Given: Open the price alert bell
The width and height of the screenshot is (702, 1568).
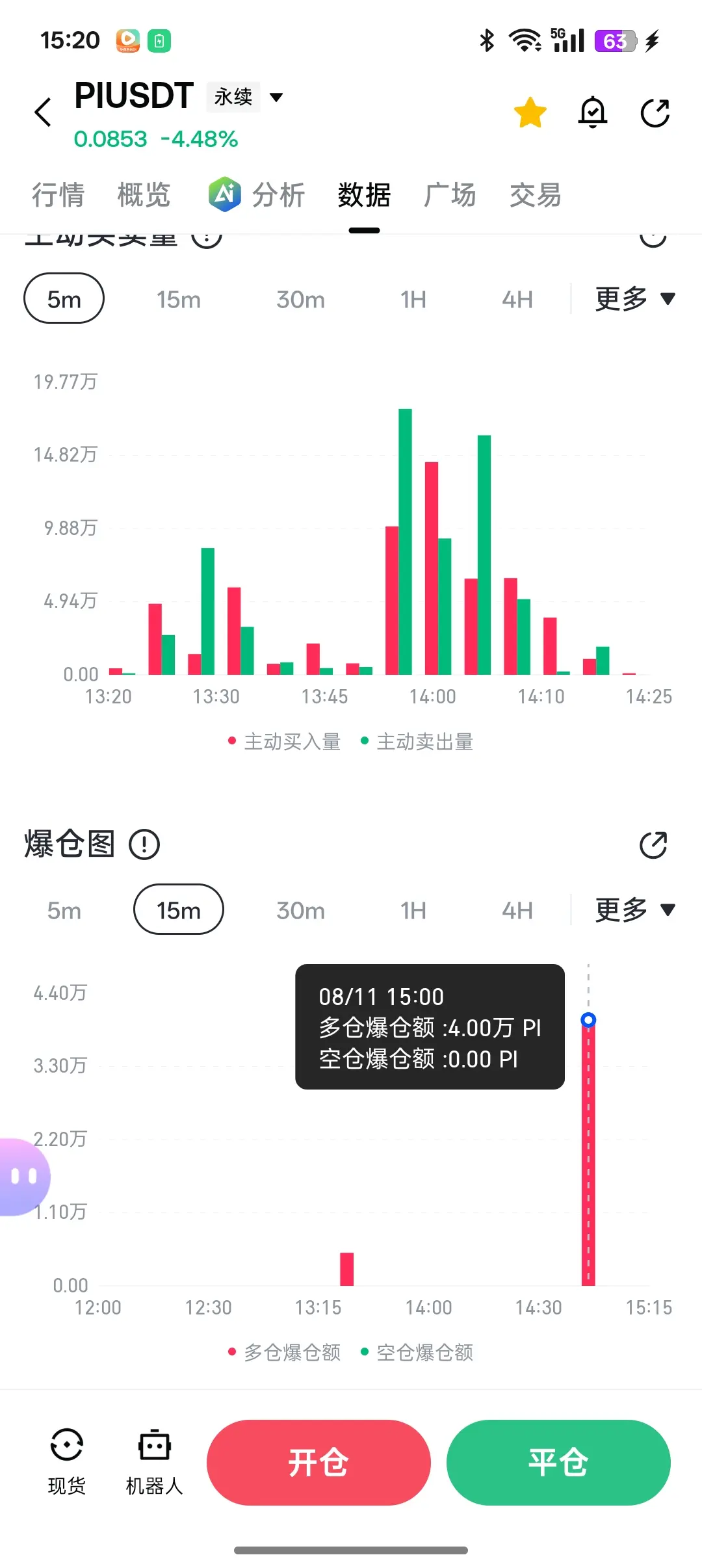Looking at the screenshot, I should [593, 112].
